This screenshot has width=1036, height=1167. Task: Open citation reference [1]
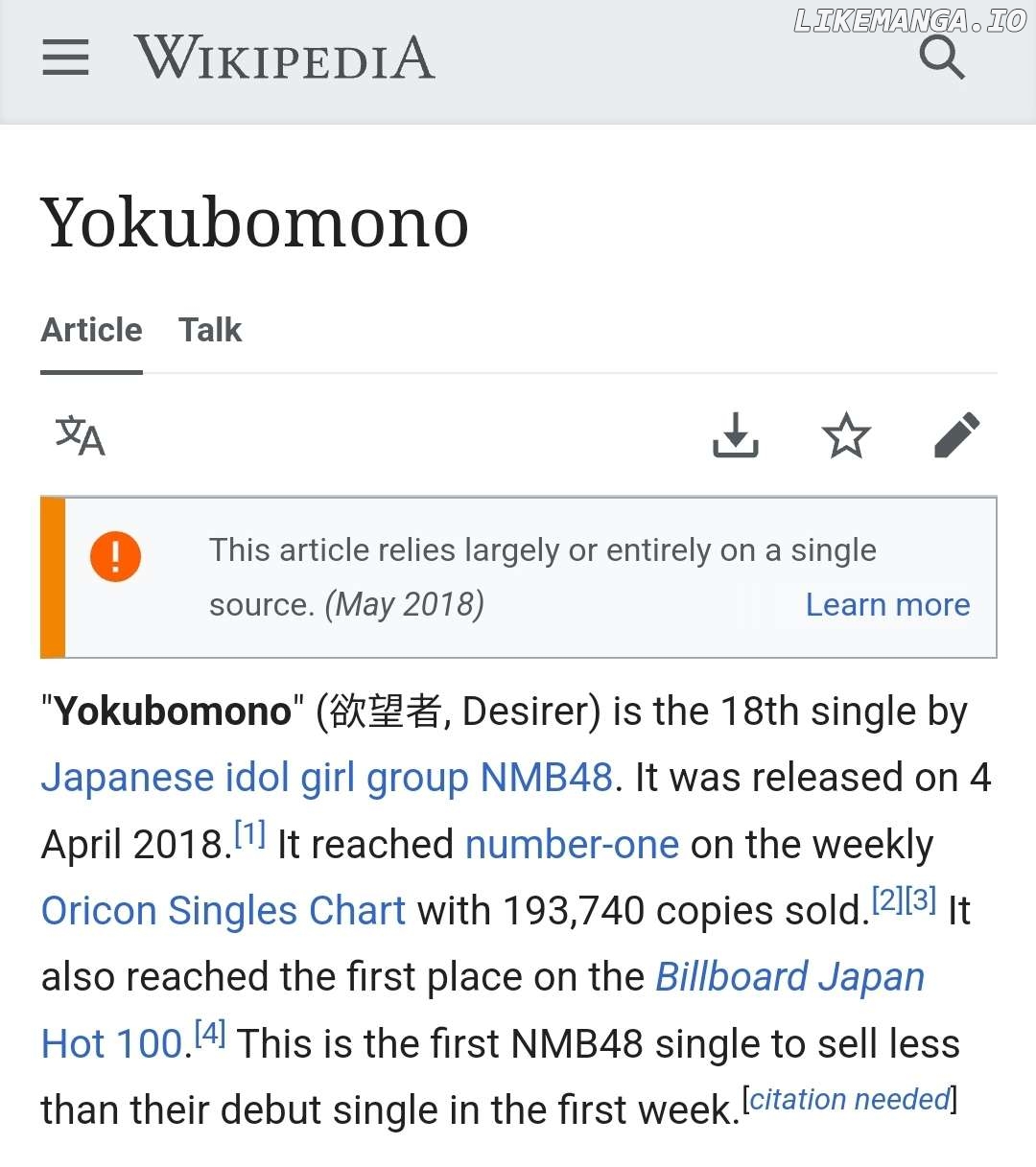249,834
